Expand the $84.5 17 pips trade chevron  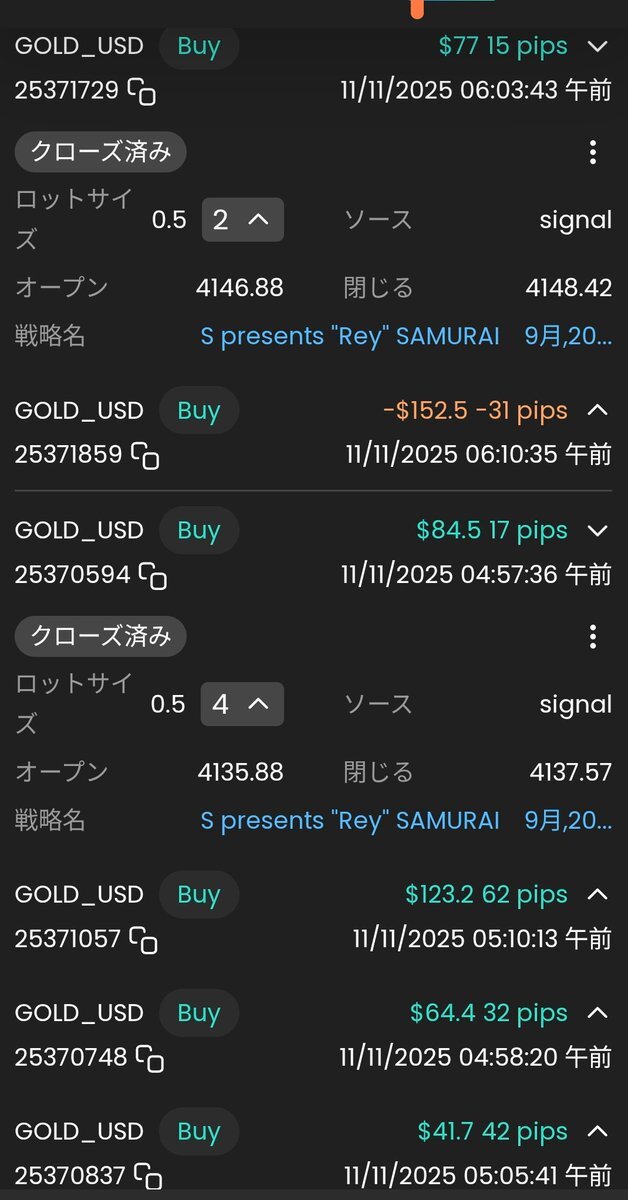597,530
